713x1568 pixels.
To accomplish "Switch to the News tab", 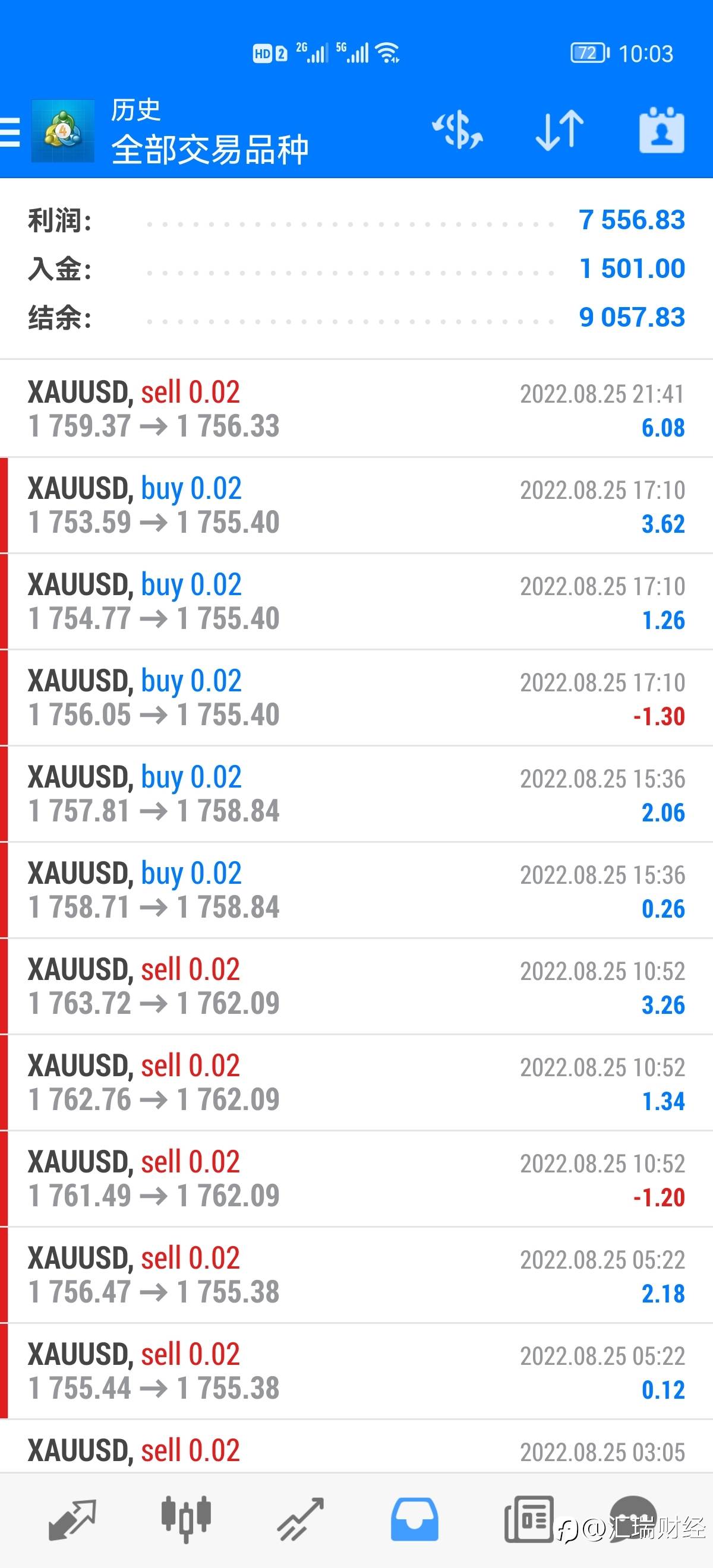I will [x=528, y=1519].
